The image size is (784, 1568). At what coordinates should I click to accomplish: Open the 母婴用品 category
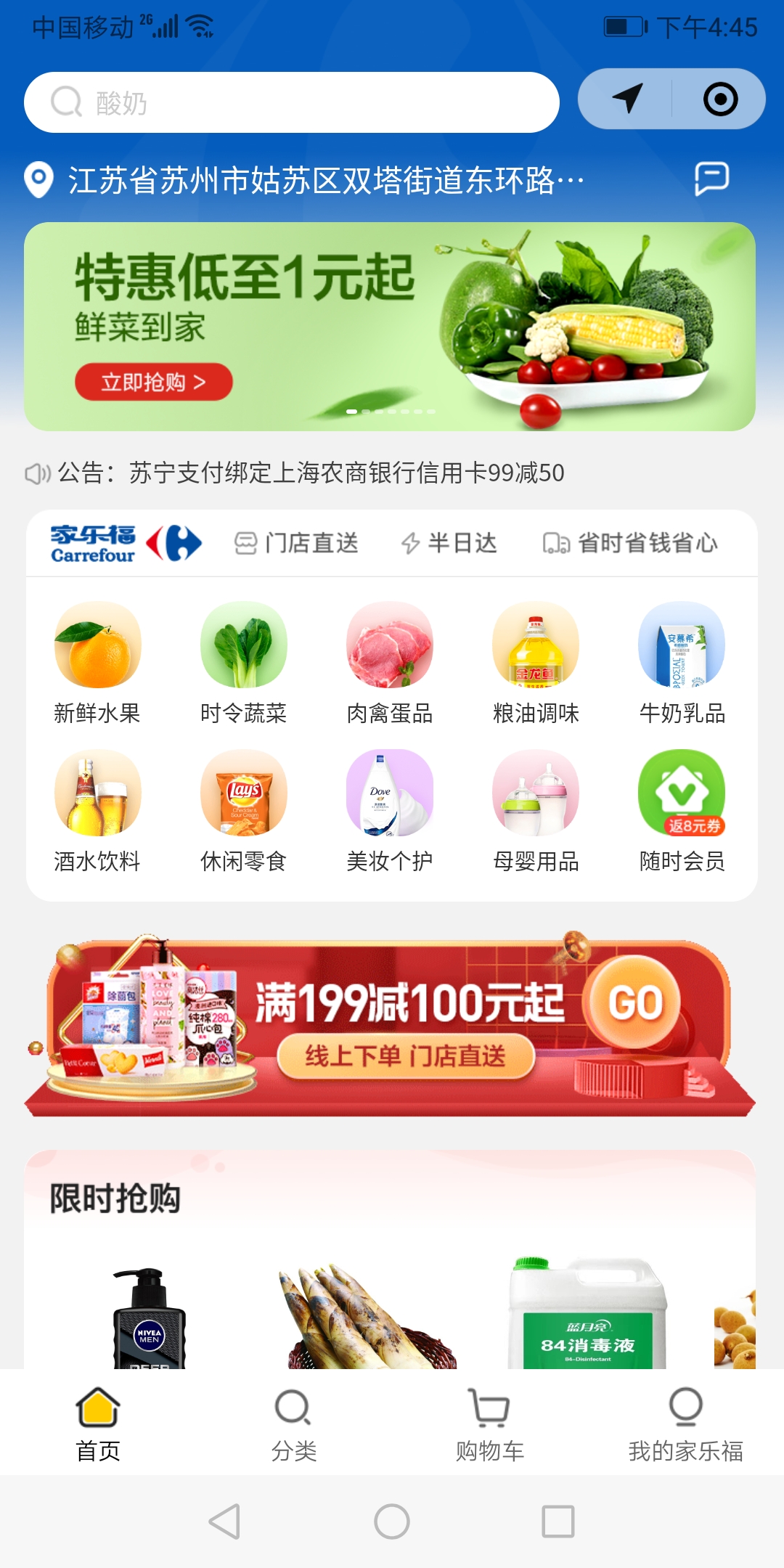click(x=536, y=810)
